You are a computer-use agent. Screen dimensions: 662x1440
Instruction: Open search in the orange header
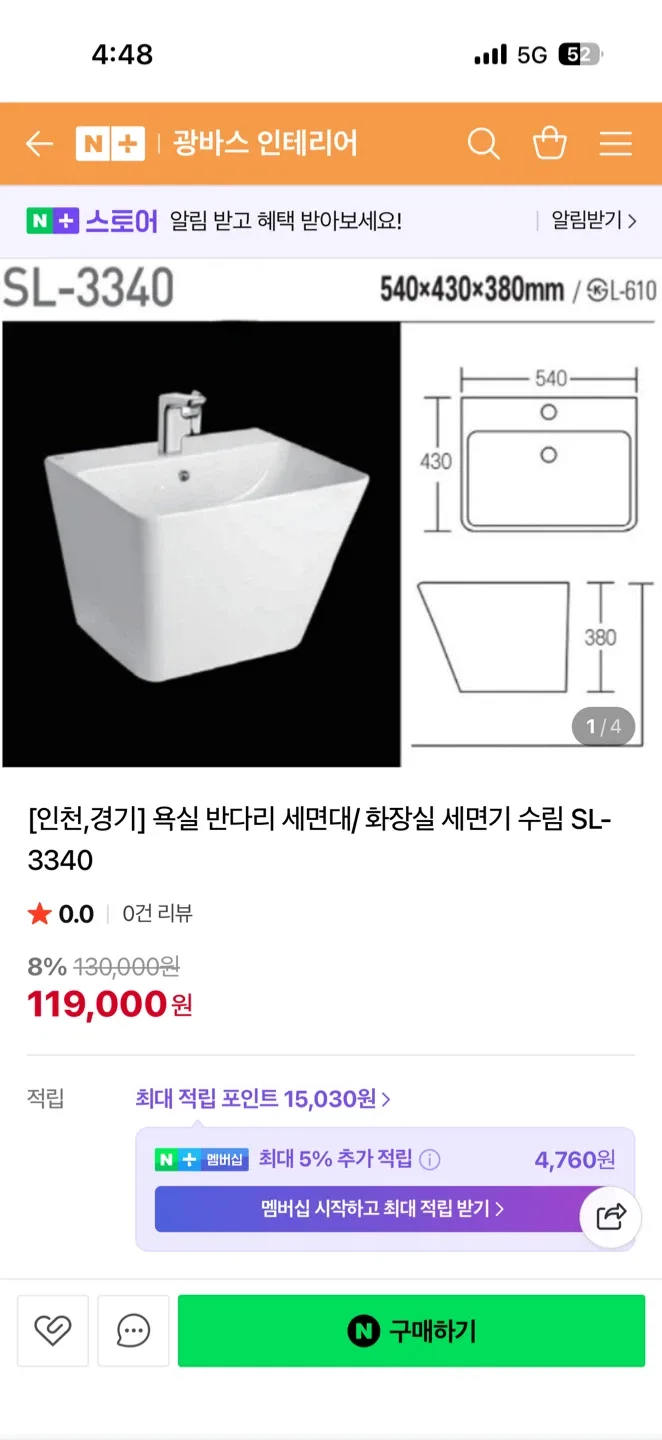pyautogui.click(x=483, y=144)
